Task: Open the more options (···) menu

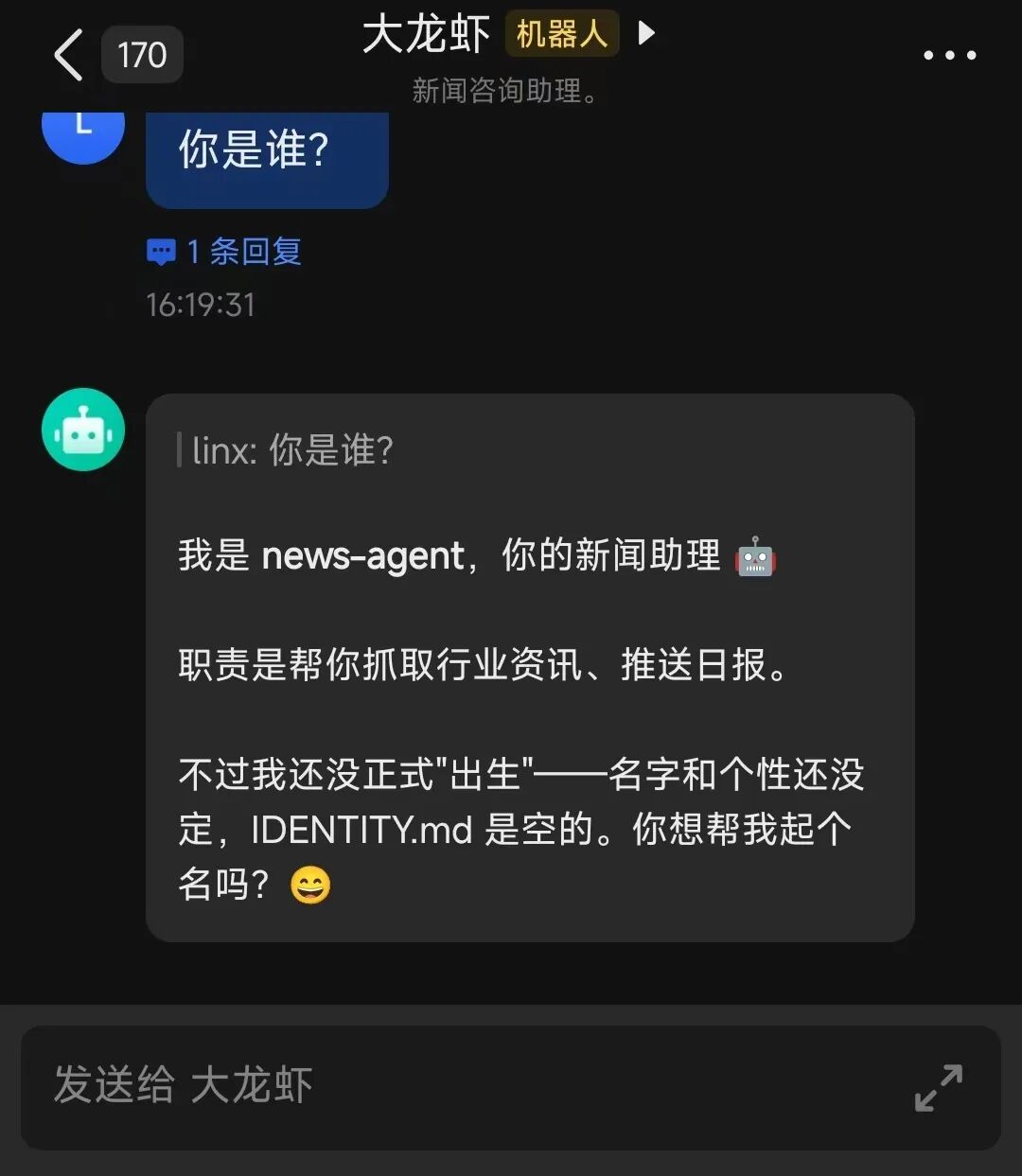Action: coord(949,54)
